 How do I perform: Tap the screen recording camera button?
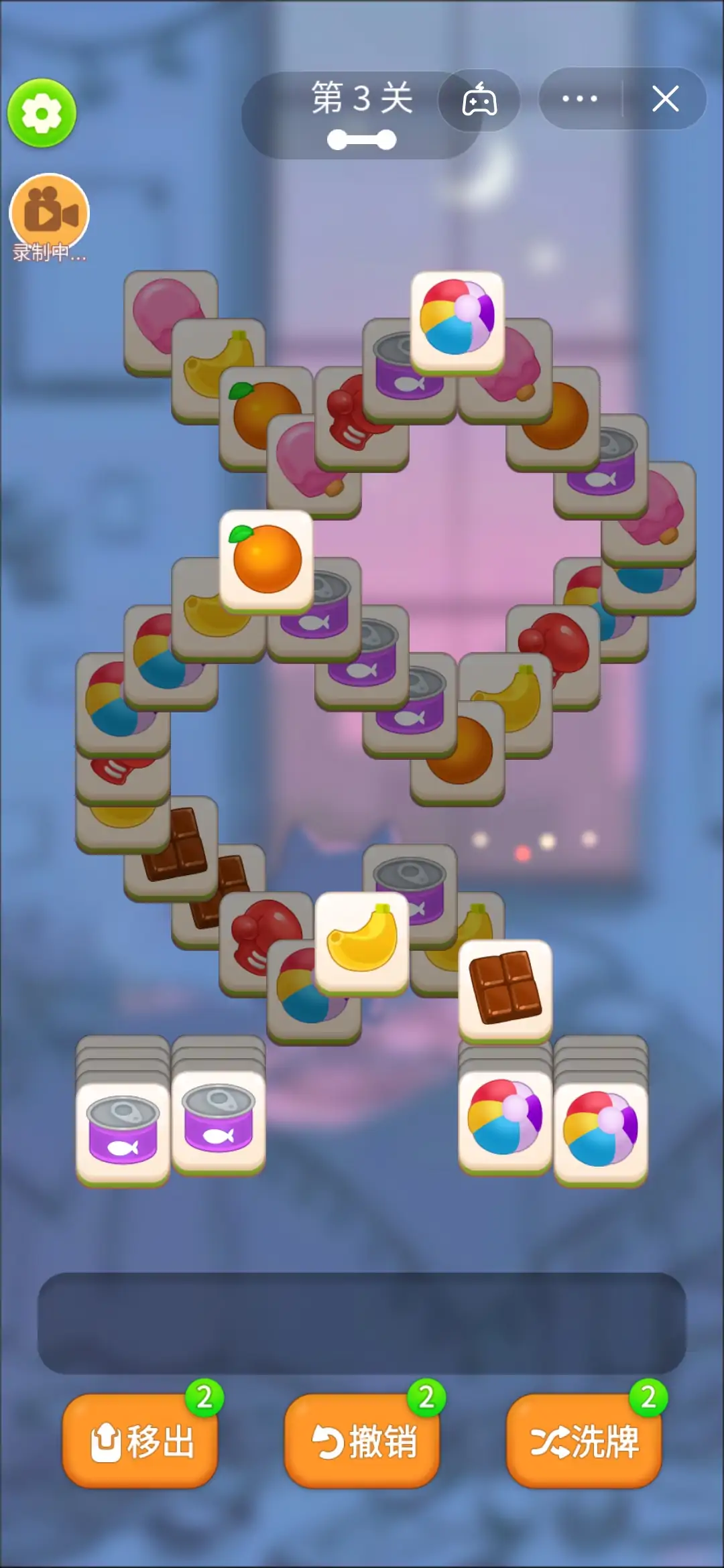click(49, 212)
